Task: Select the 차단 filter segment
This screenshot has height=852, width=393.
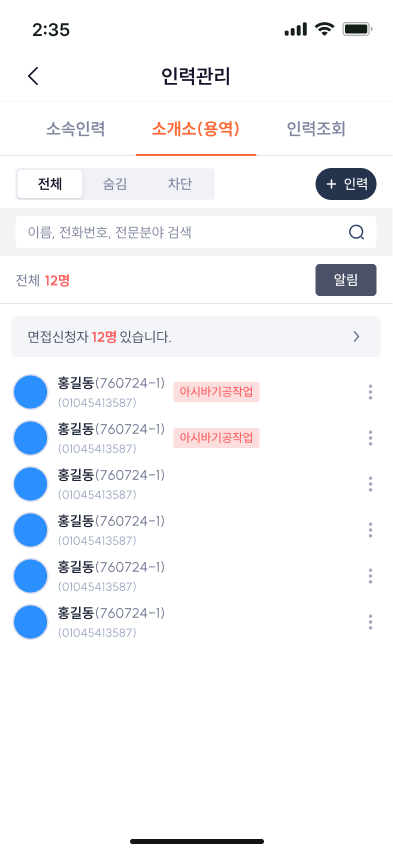Action: click(x=179, y=184)
